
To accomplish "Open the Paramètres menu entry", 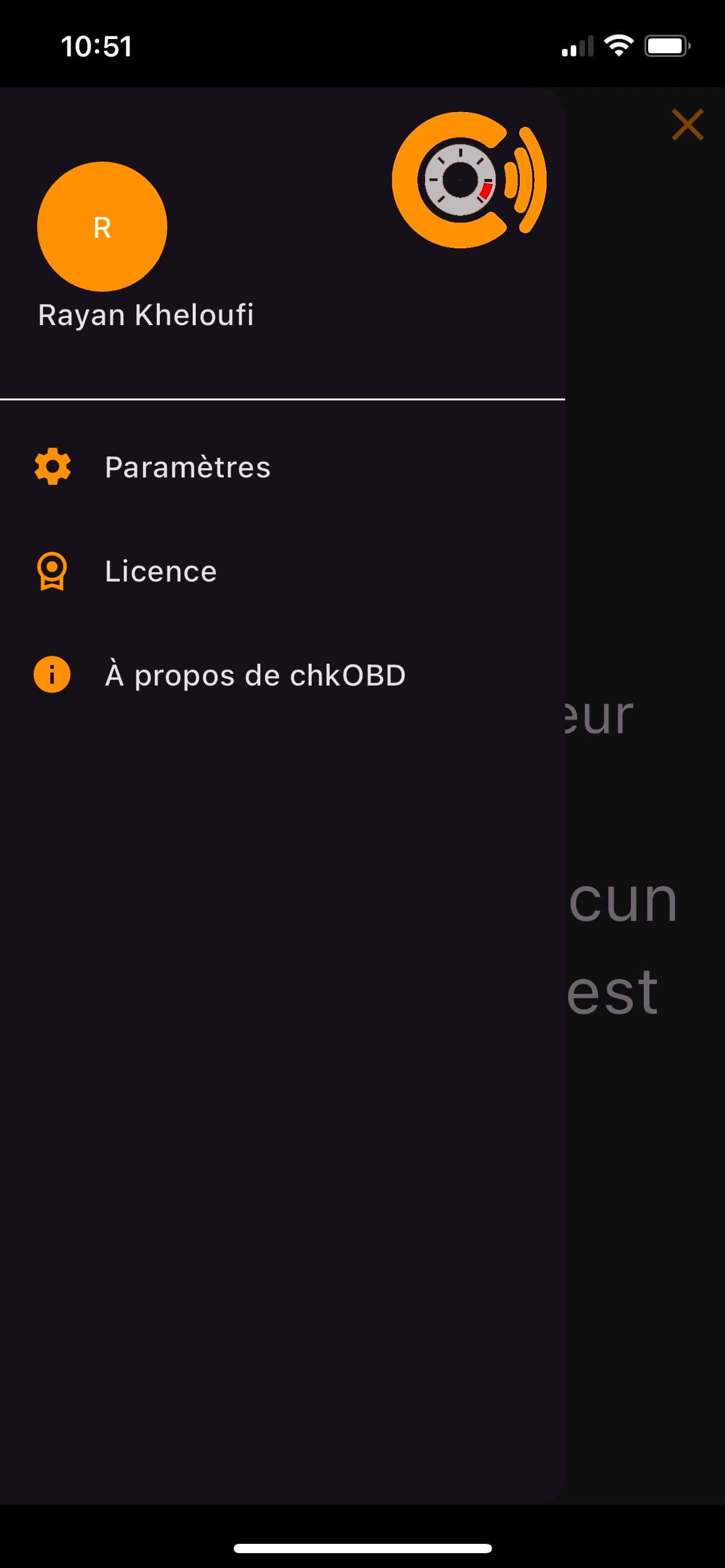I will (x=187, y=466).
